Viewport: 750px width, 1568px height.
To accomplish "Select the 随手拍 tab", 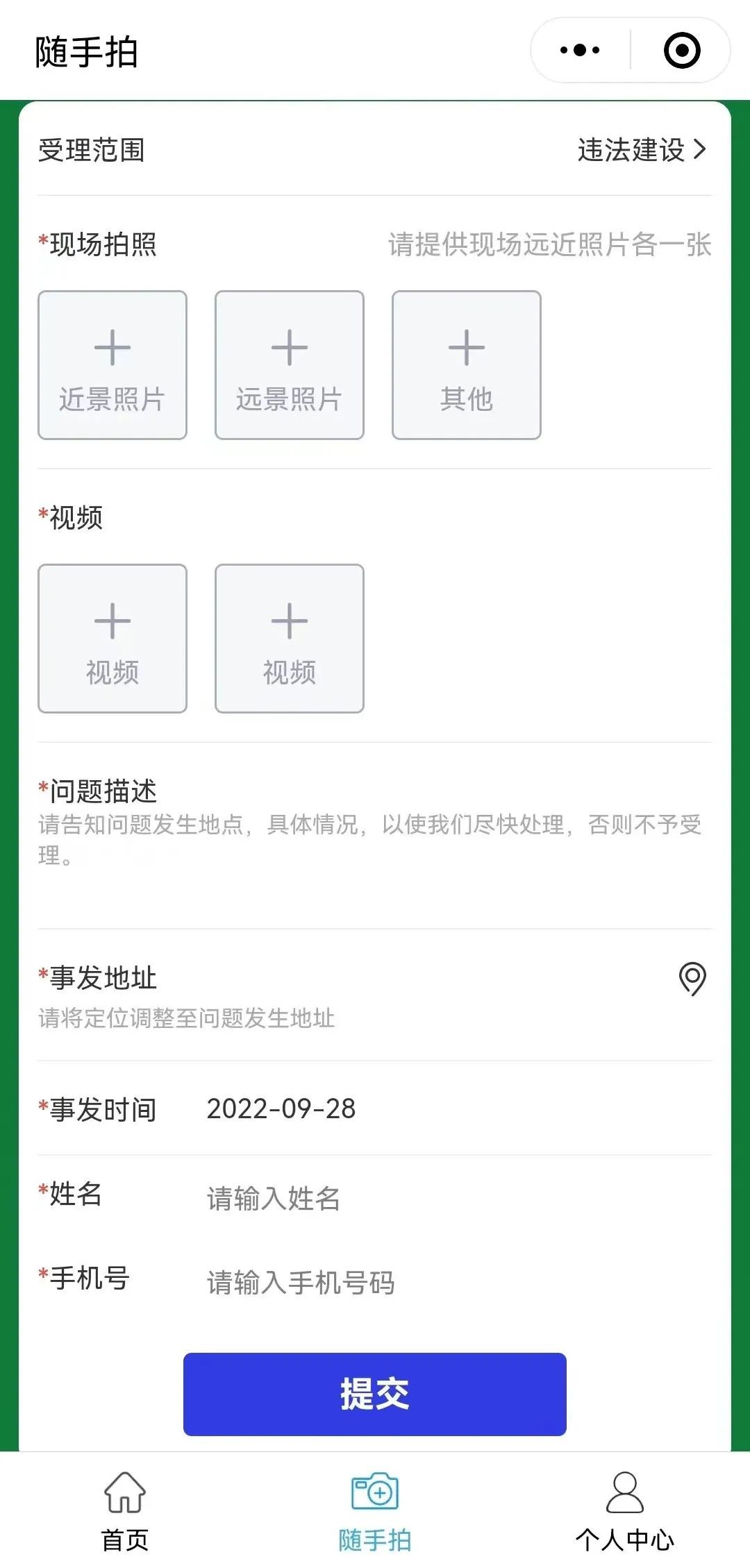I will (x=375, y=1511).
